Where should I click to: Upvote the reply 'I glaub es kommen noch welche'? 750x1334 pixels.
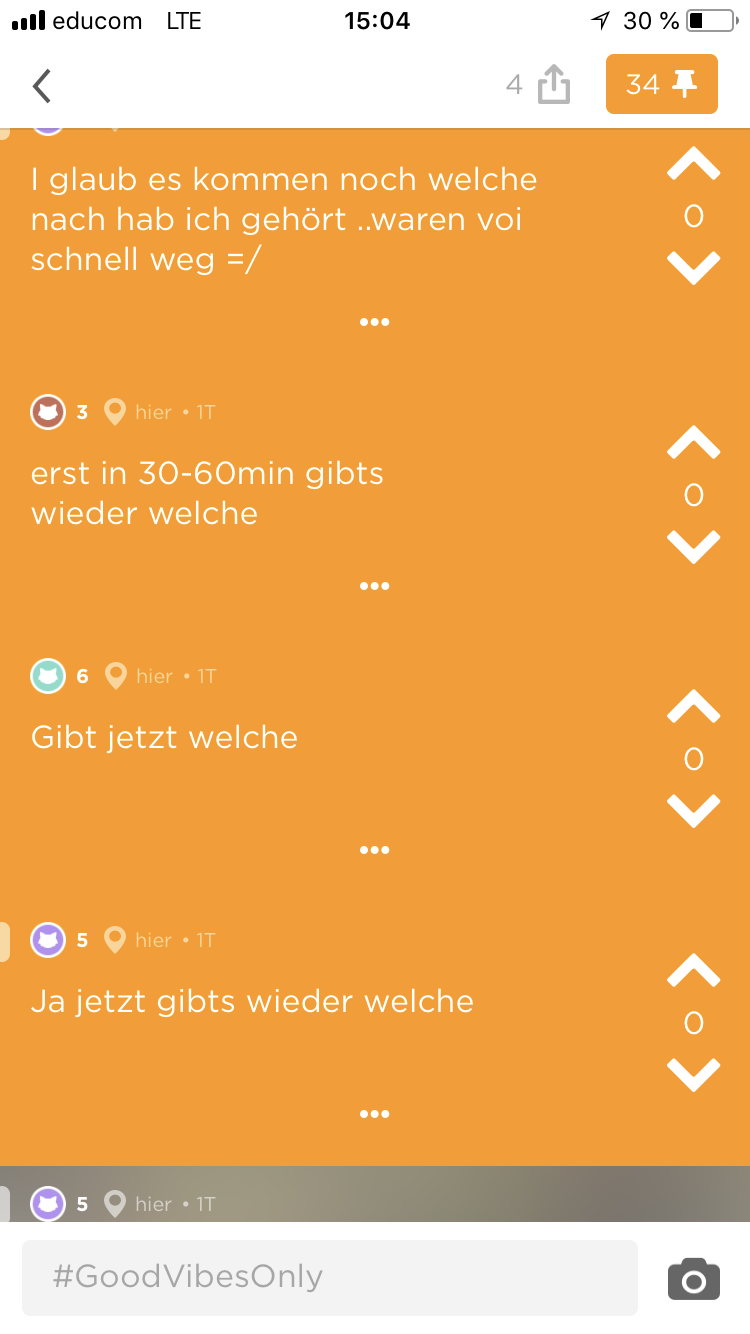(693, 165)
